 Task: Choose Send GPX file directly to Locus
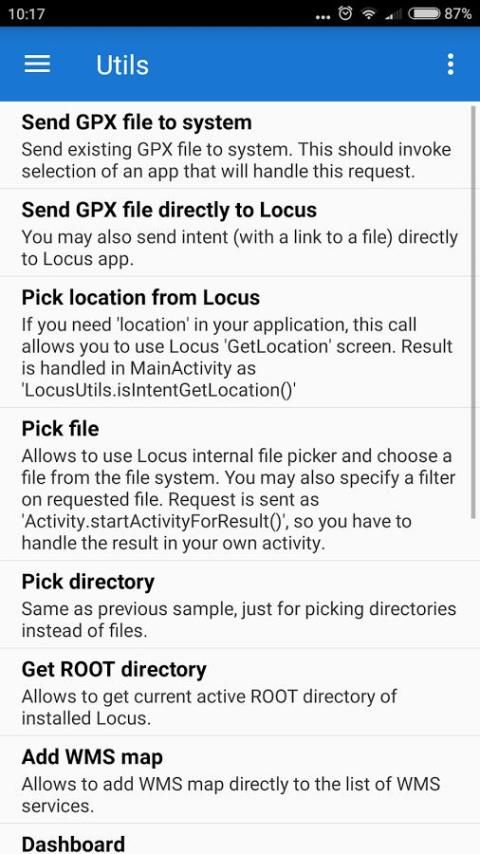point(236,233)
